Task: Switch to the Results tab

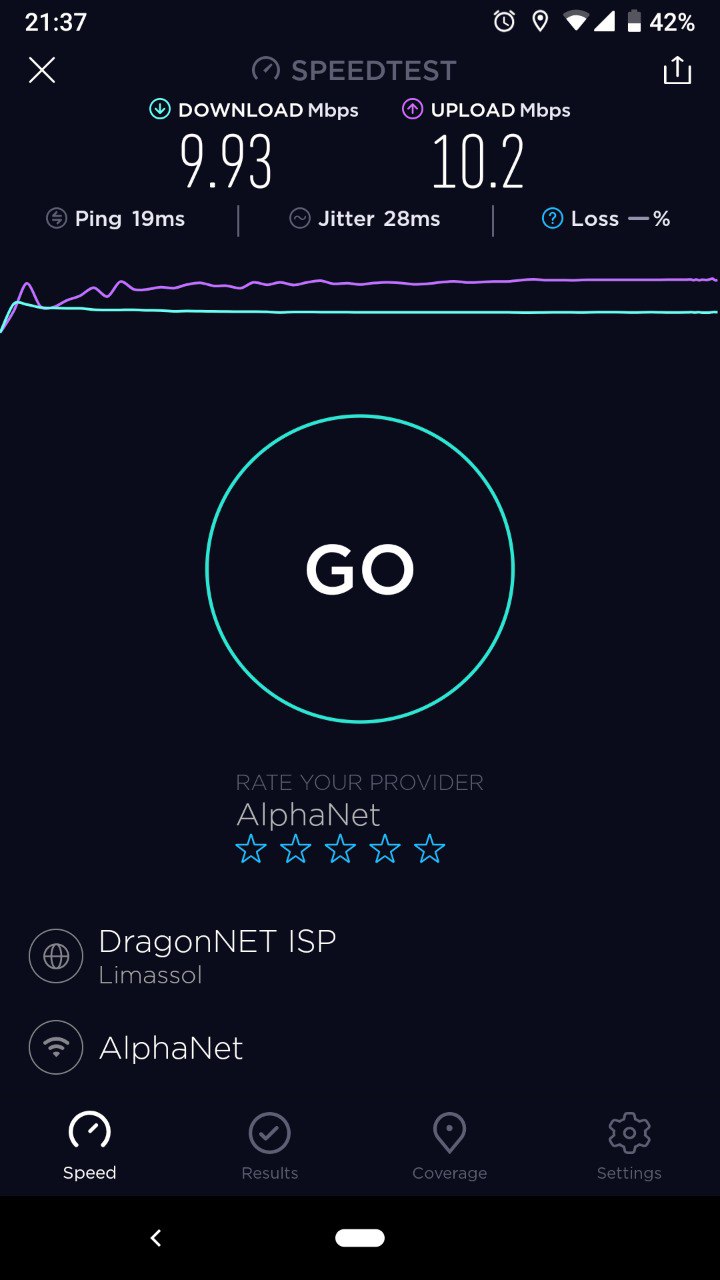Action: click(269, 1147)
